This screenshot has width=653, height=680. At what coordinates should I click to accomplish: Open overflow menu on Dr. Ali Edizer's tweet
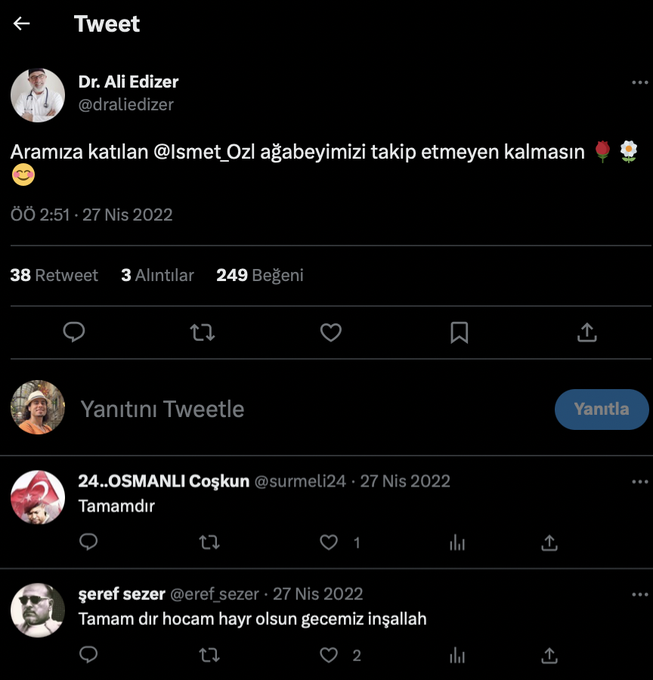click(x=640, y=82)
